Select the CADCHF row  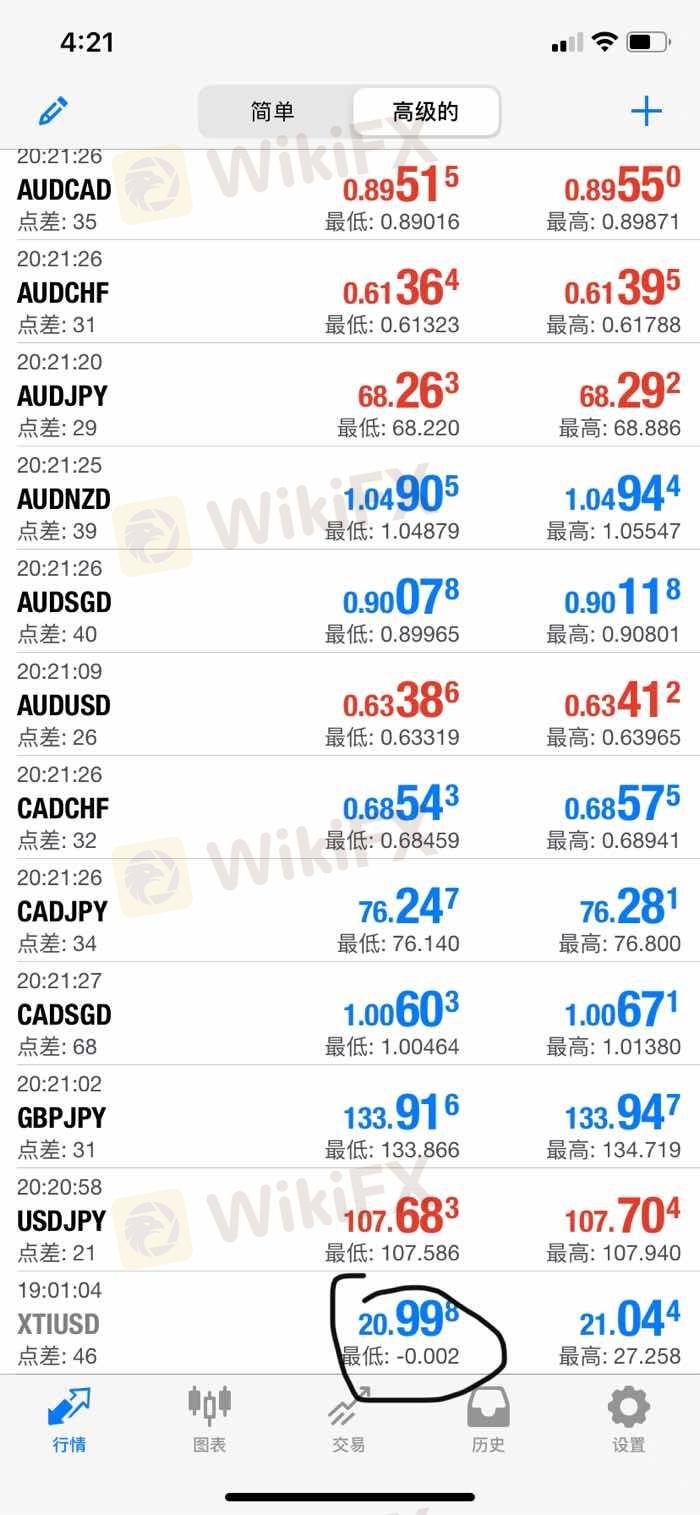click(350, 806)
